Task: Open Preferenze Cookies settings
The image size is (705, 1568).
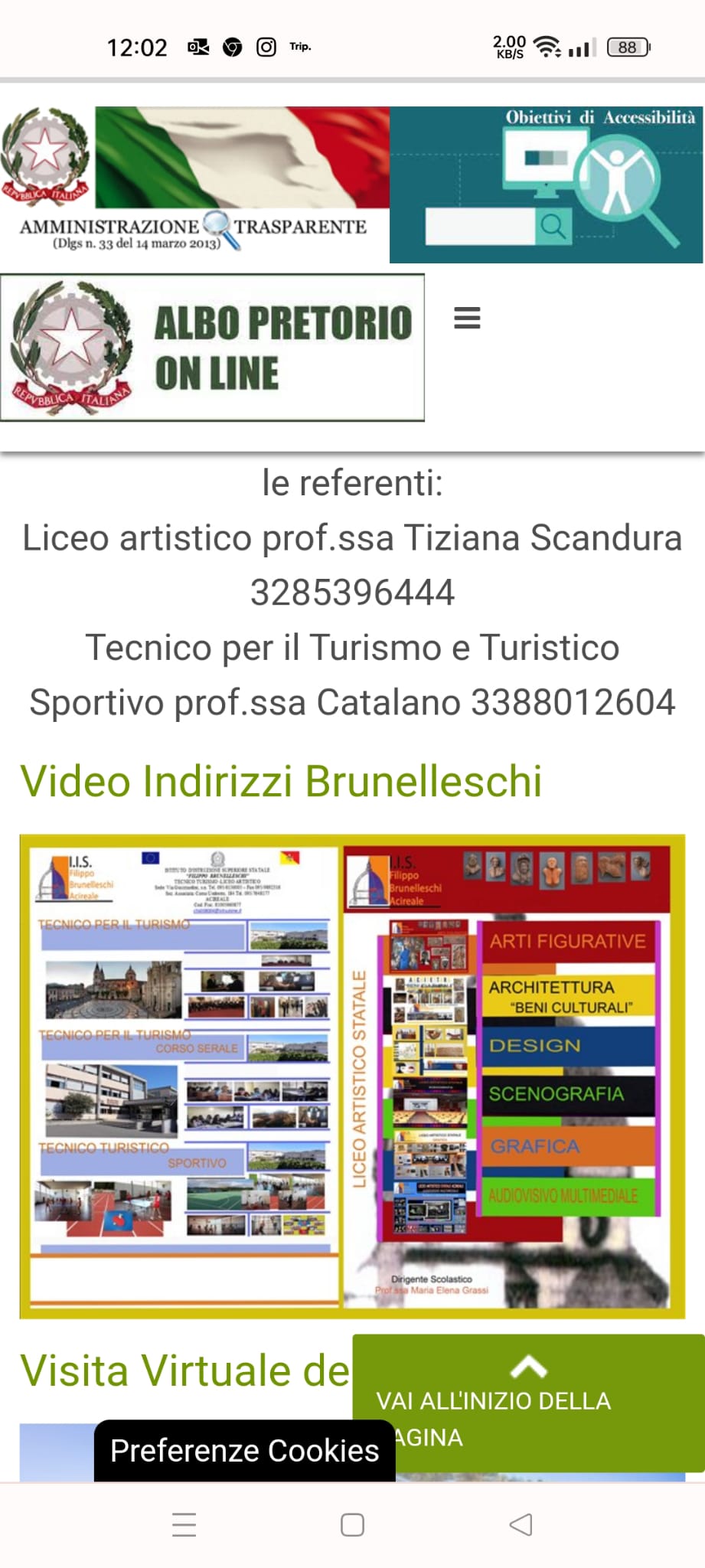Action: pos(245,1450)
